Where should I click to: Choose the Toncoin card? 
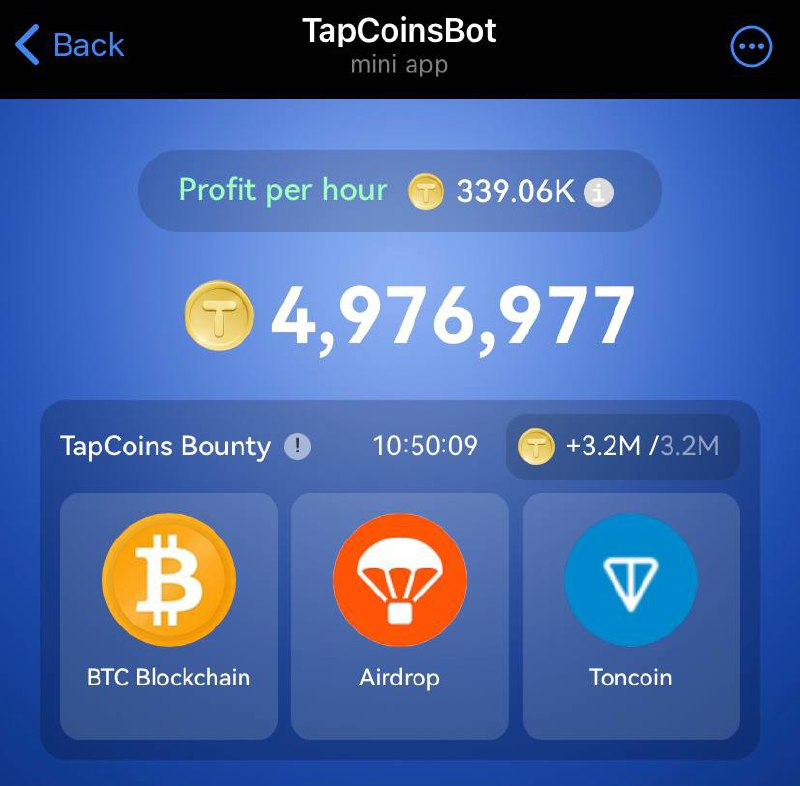click(630, 615)
